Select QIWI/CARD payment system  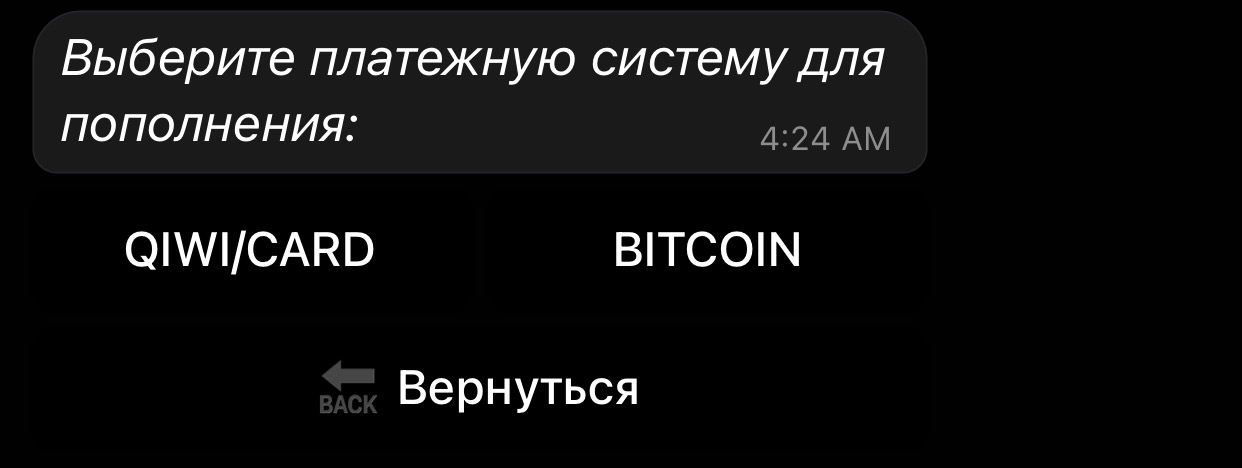tap(249, 250)
